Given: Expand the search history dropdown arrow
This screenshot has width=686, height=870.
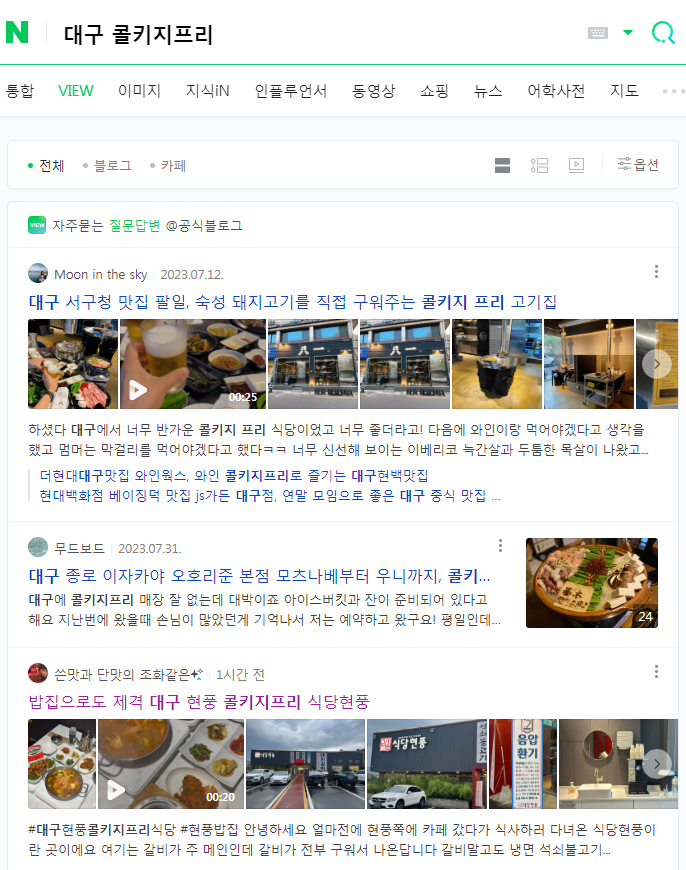Looking at the screenshot, I should [628, 33].
